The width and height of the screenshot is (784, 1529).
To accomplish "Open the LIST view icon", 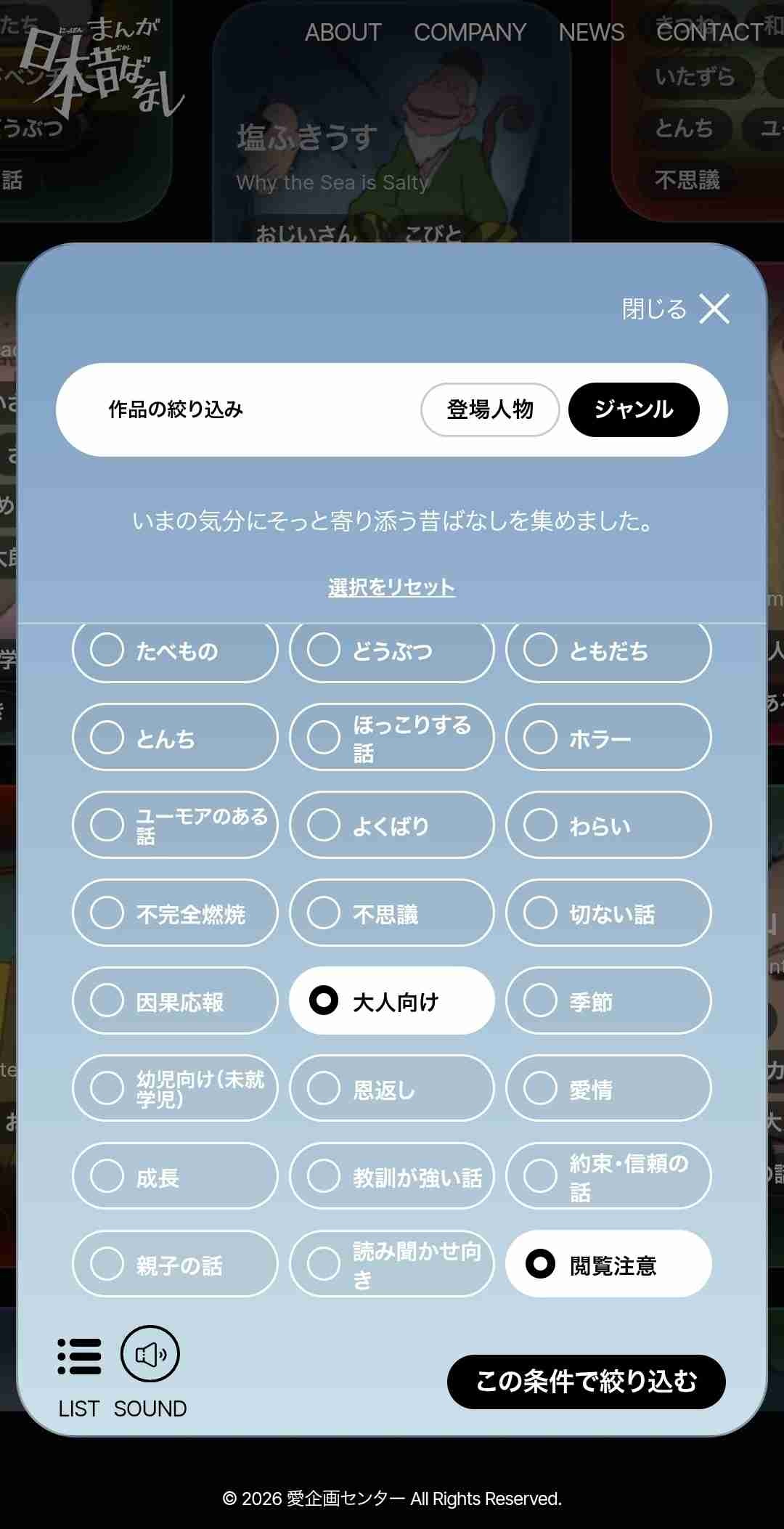I will tap(79, 1357).
